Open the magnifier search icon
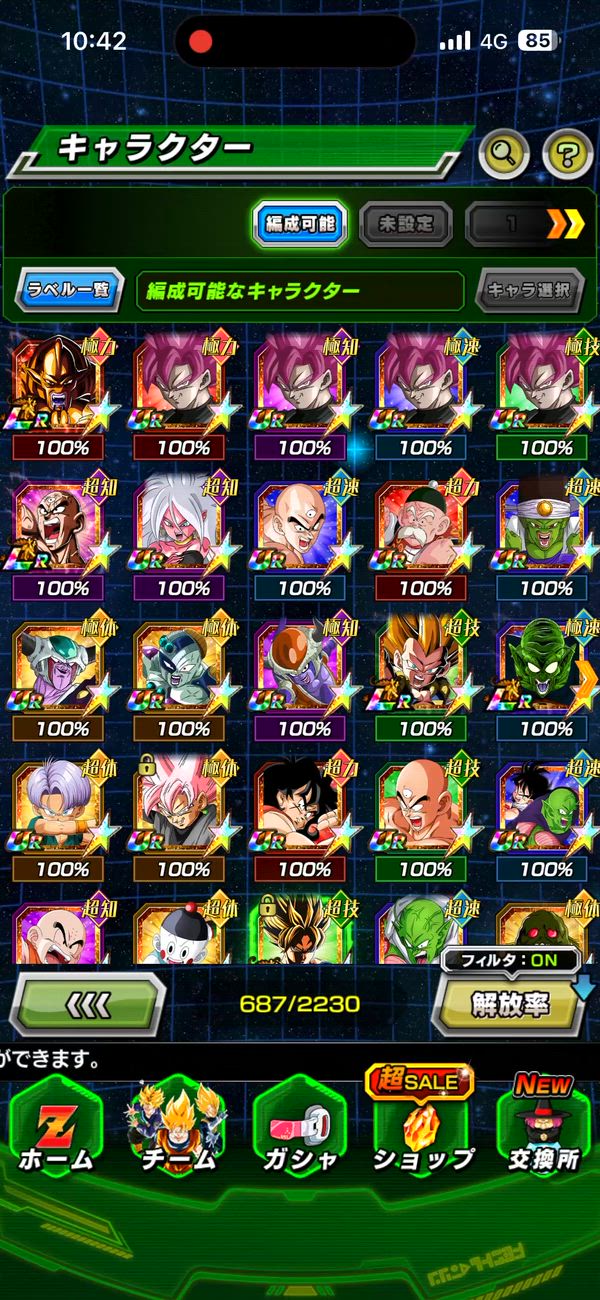Screen dimensions: 600x1300 pos(504,154)
